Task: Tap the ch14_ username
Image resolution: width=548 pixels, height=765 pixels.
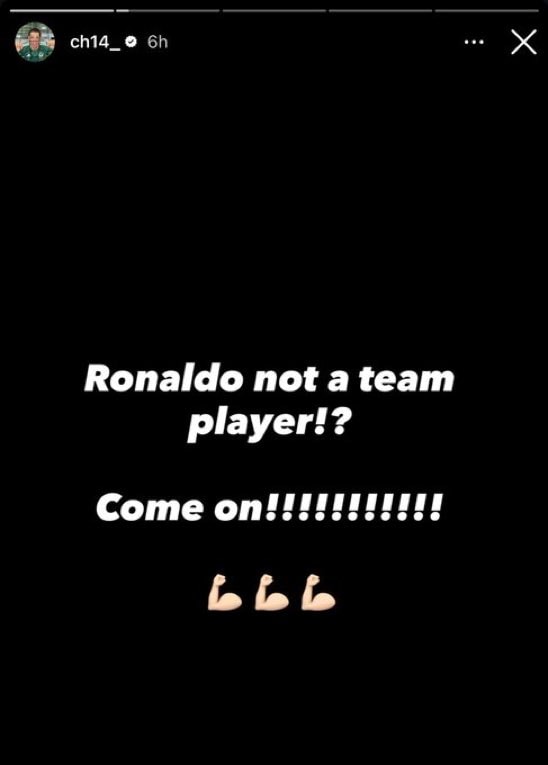Action: click(95, 42)
